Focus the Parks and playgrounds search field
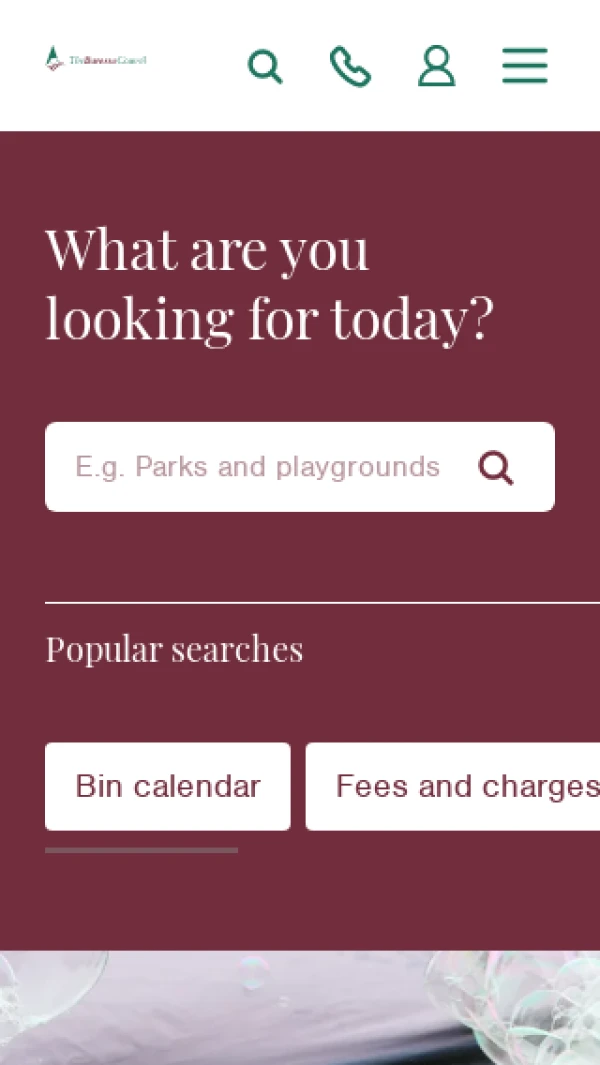Image resolution: width=600 pixels, height=1065 pixels. (258, 467)
